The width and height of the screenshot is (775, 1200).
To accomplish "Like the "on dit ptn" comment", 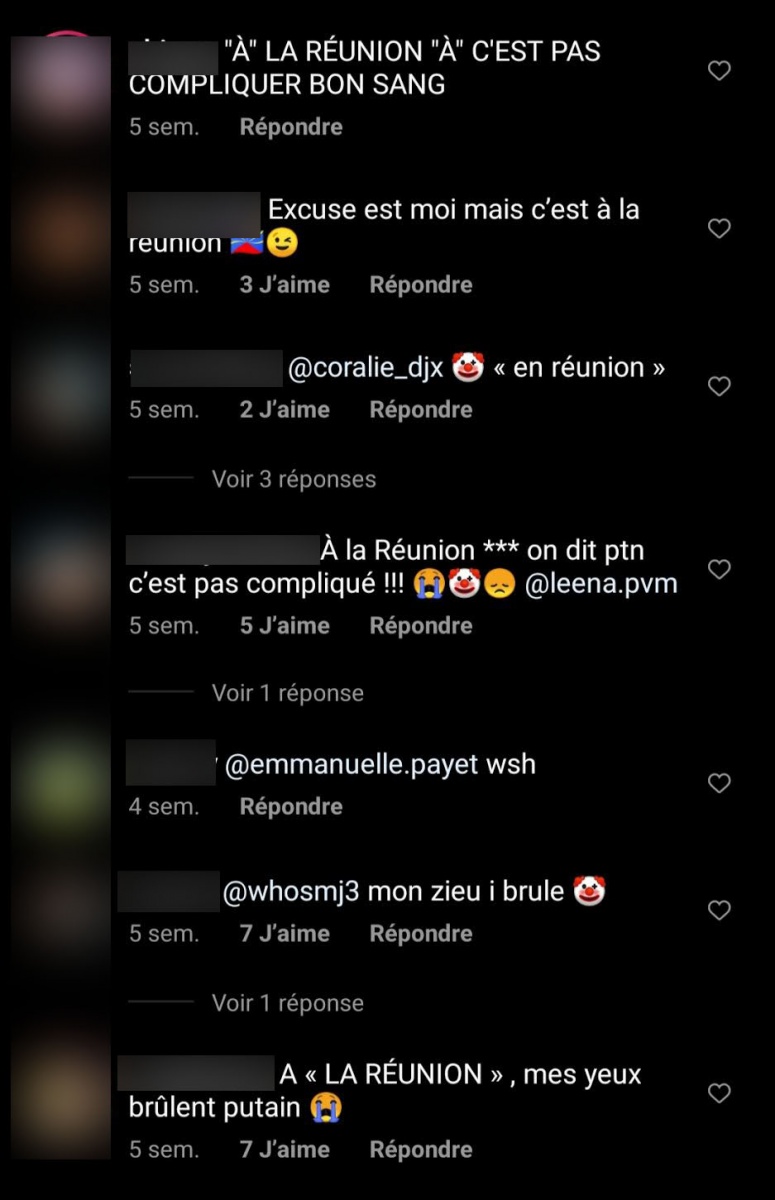I will [719, 569].
